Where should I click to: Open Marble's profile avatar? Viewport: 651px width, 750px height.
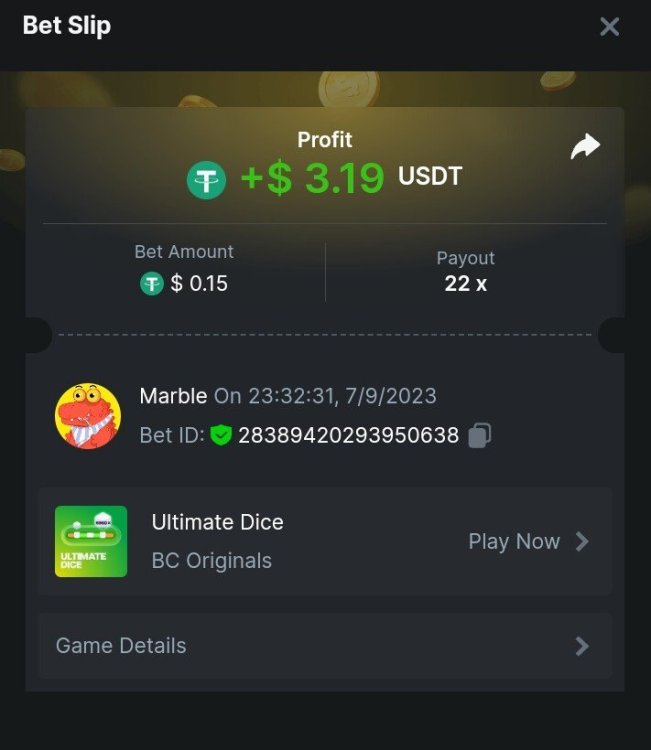pos(88,415)
